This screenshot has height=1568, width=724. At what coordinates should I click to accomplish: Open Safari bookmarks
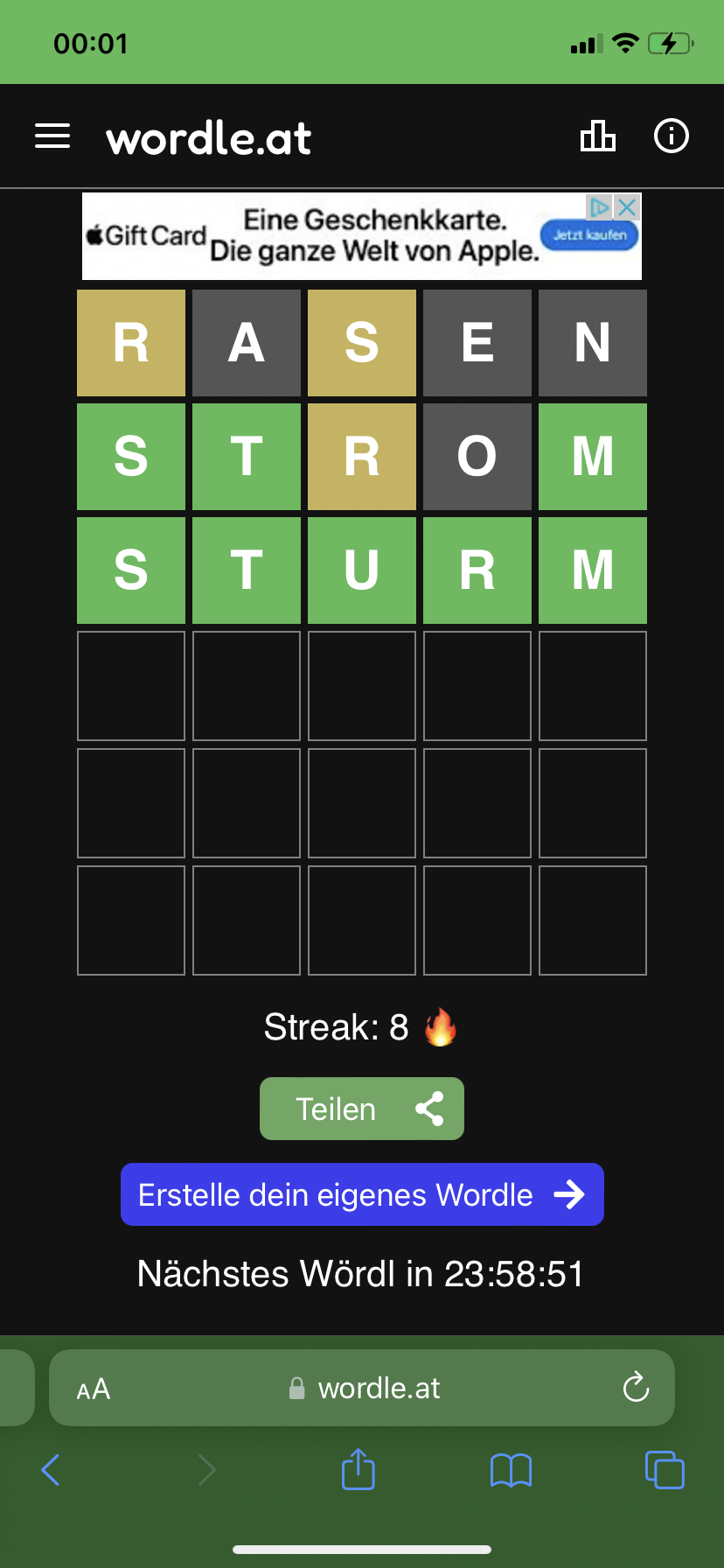(x=512, y=1470)
